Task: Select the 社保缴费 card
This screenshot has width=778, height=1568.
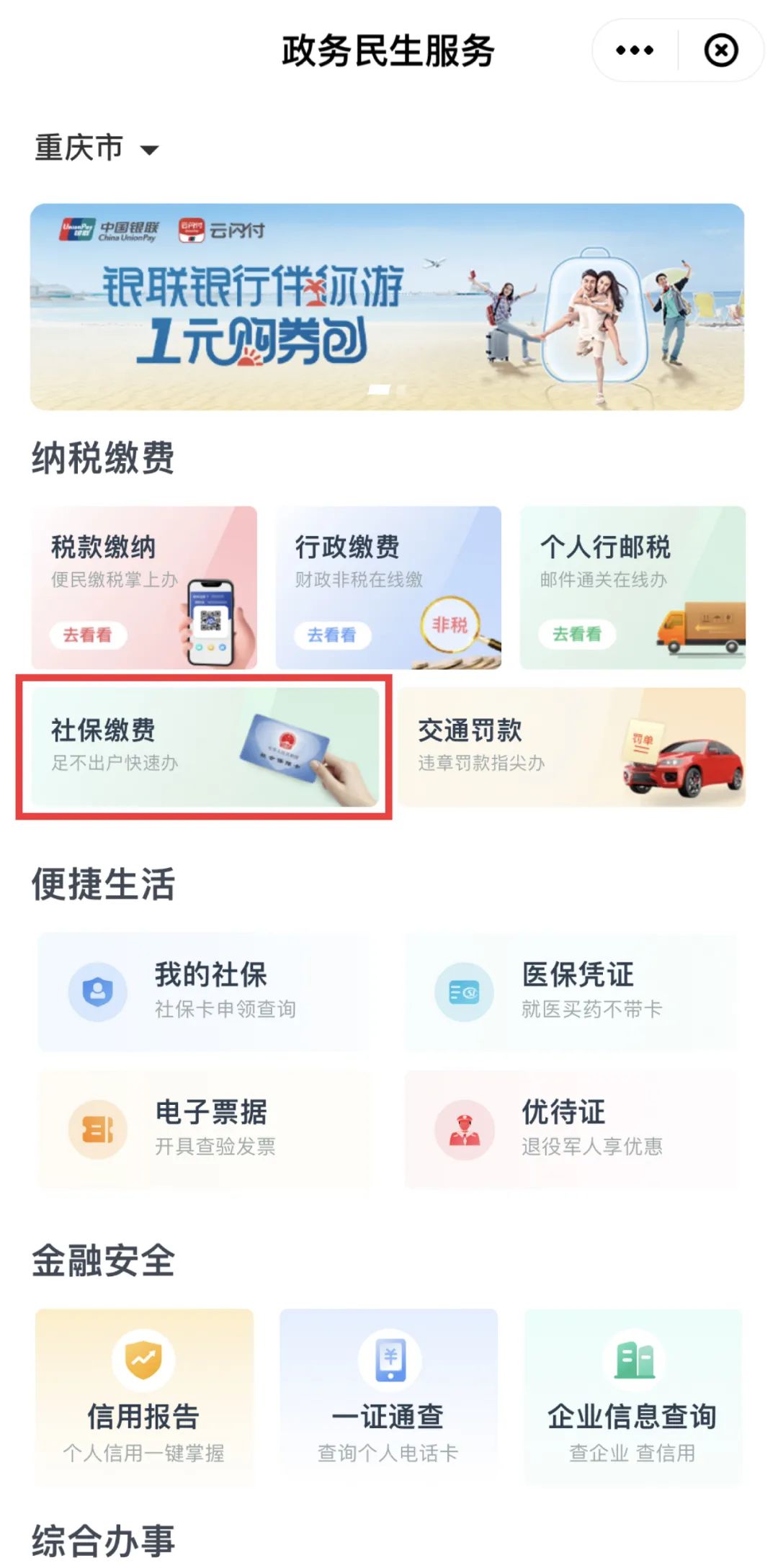Action: [x=205, y=747]
